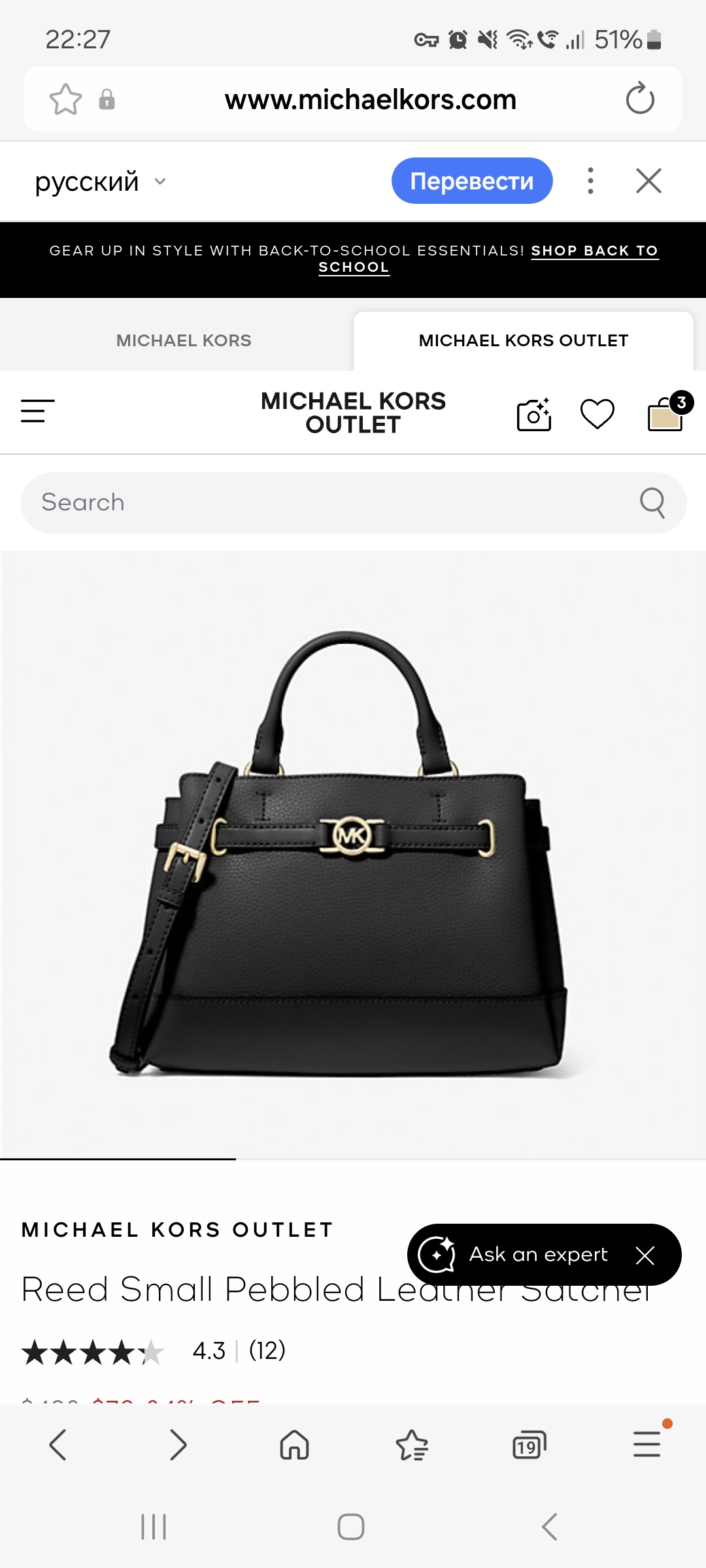Tap the address bar URL

(370, 100)
